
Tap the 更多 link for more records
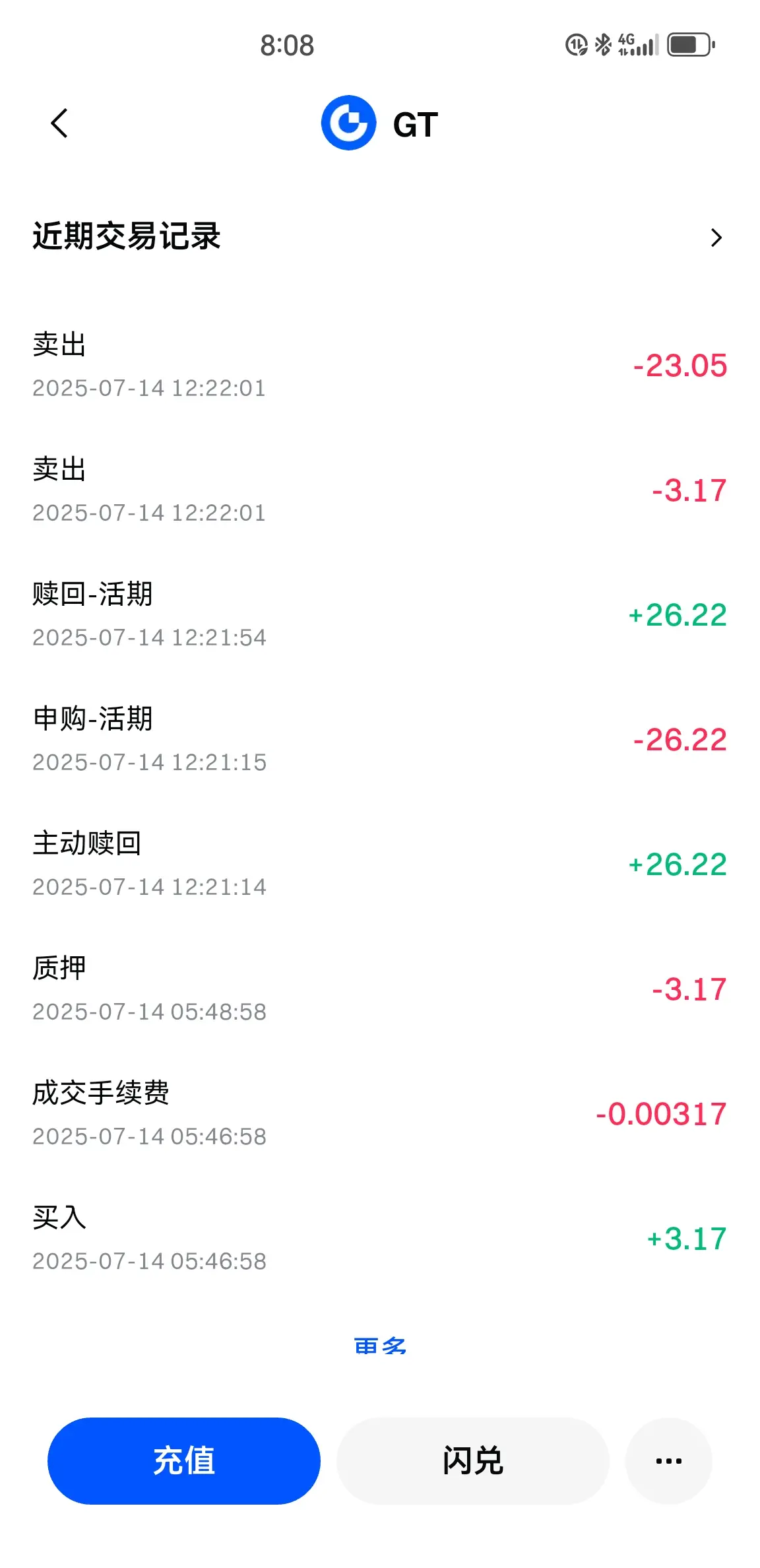coord(380,1345)
